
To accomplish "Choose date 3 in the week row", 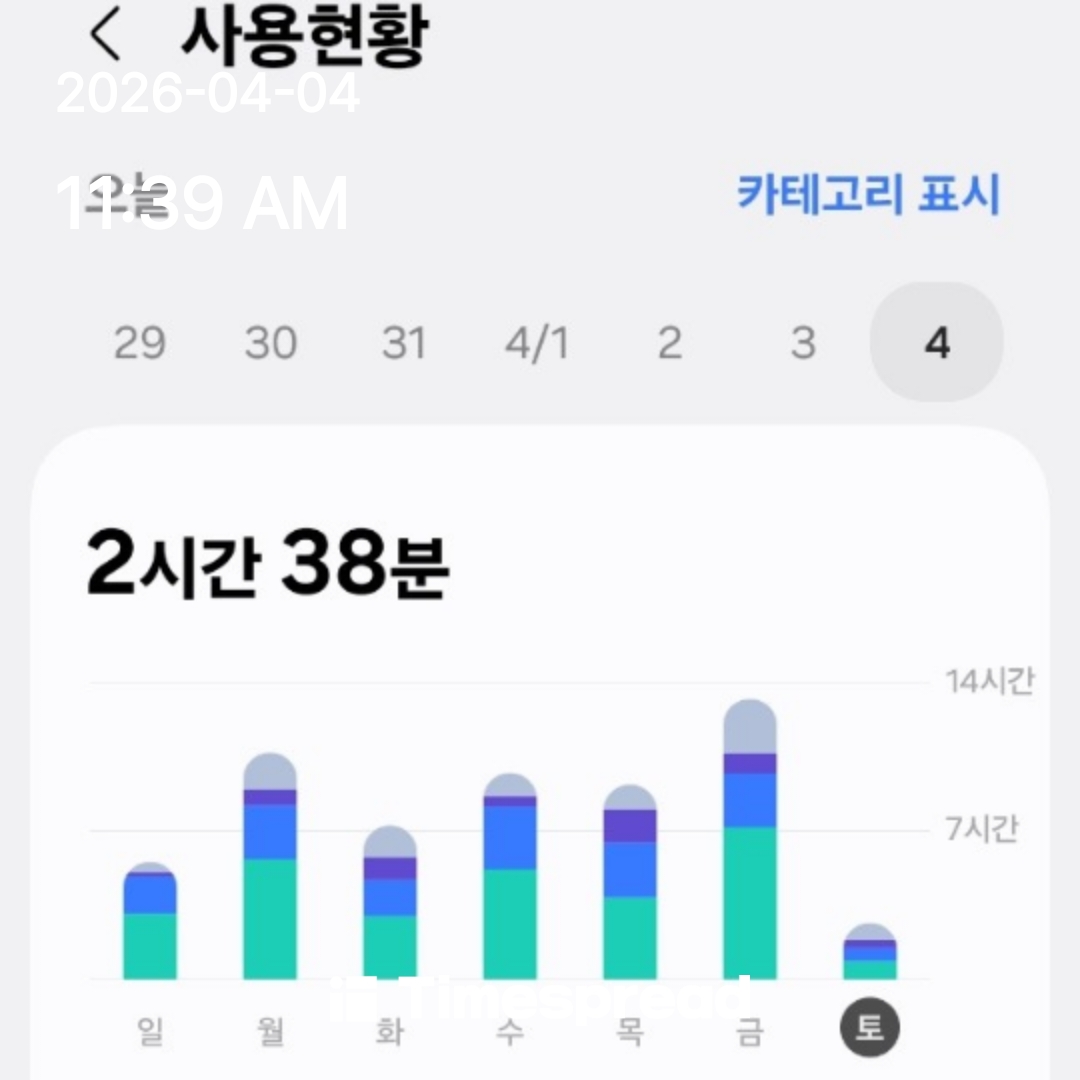I will pos(802,344).
